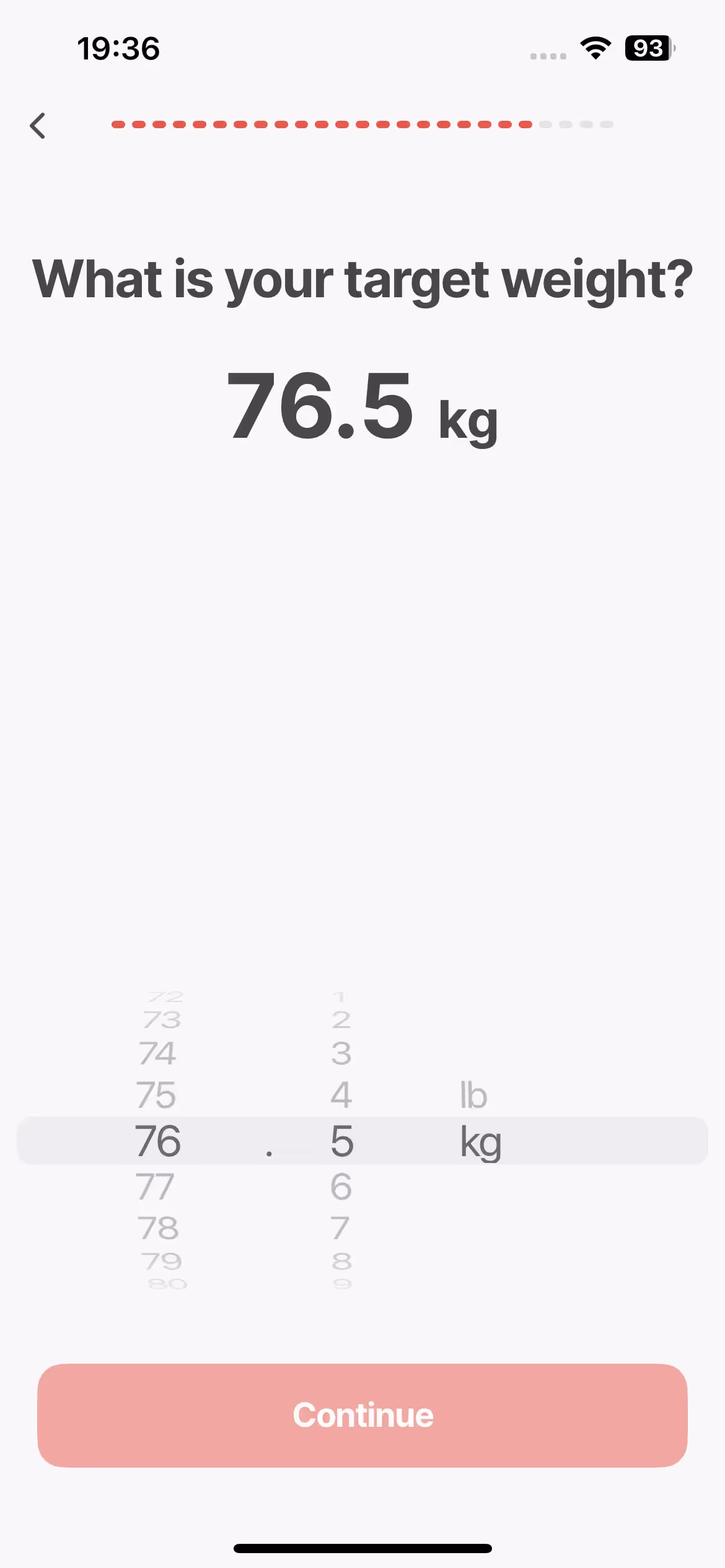The image size is (725, 1568).
Task: Set the decimal digit to 3
Action: pos(341,1053)
